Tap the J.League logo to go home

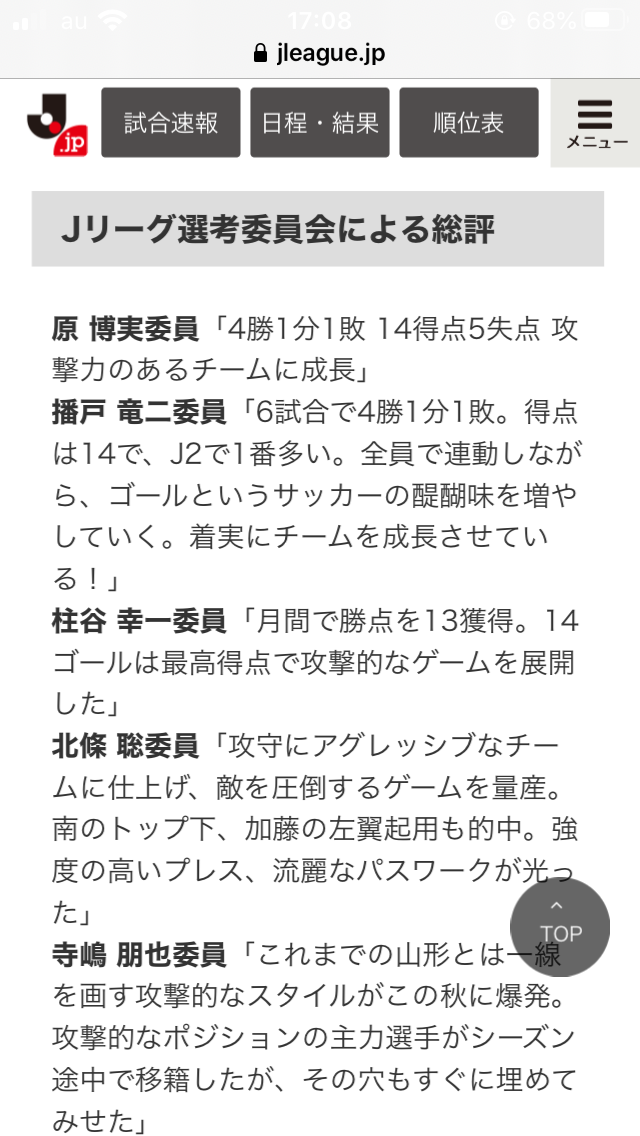point(57,123)
